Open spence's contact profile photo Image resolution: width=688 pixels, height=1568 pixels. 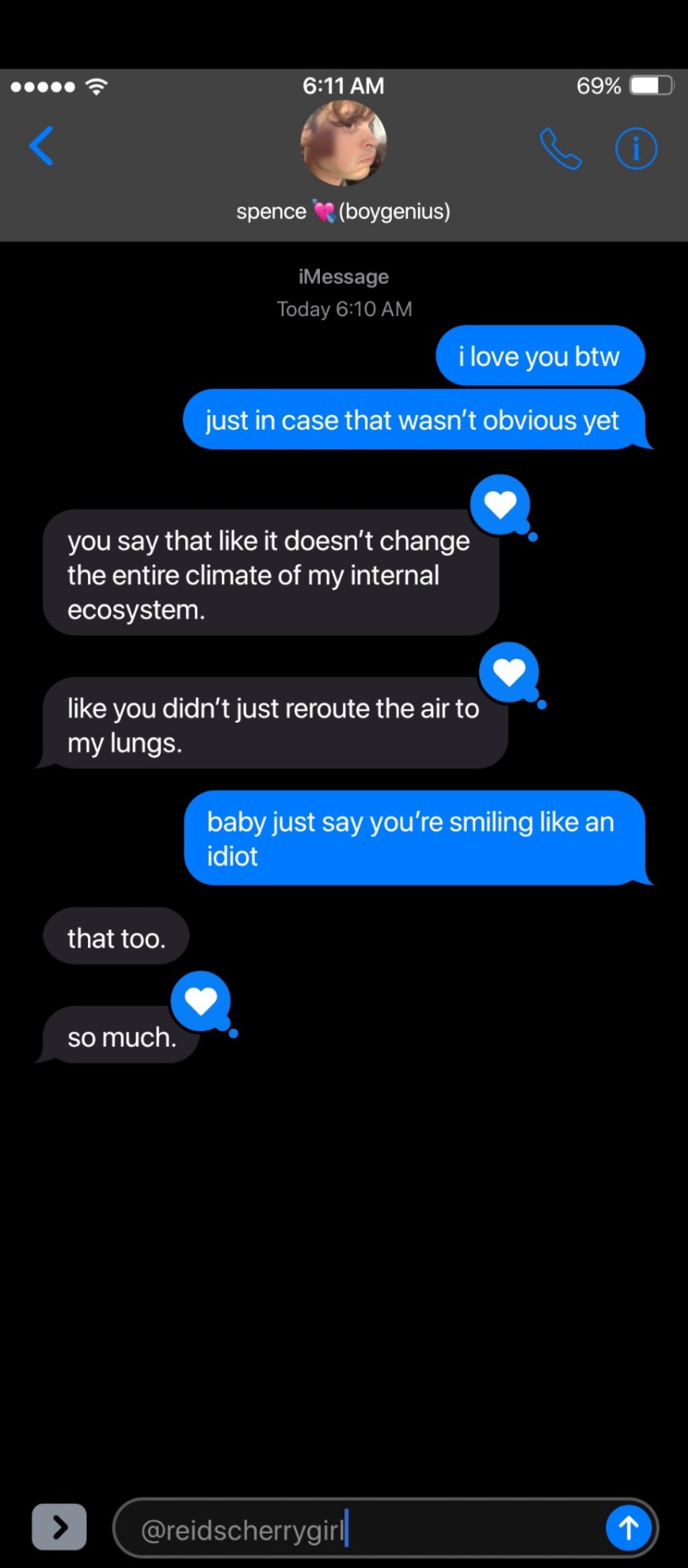point(344,144)
